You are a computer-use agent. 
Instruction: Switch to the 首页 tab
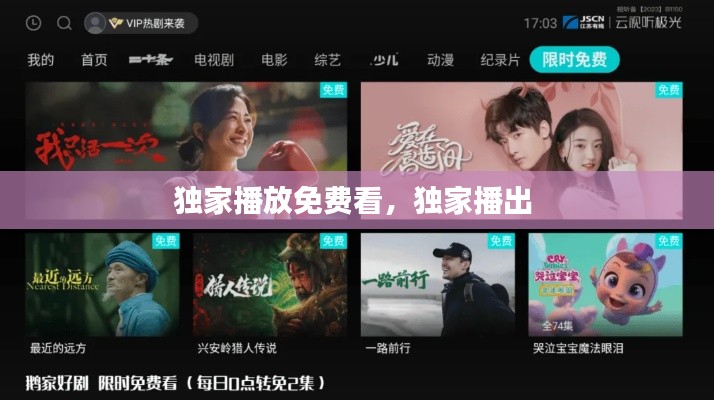point(94,60)
